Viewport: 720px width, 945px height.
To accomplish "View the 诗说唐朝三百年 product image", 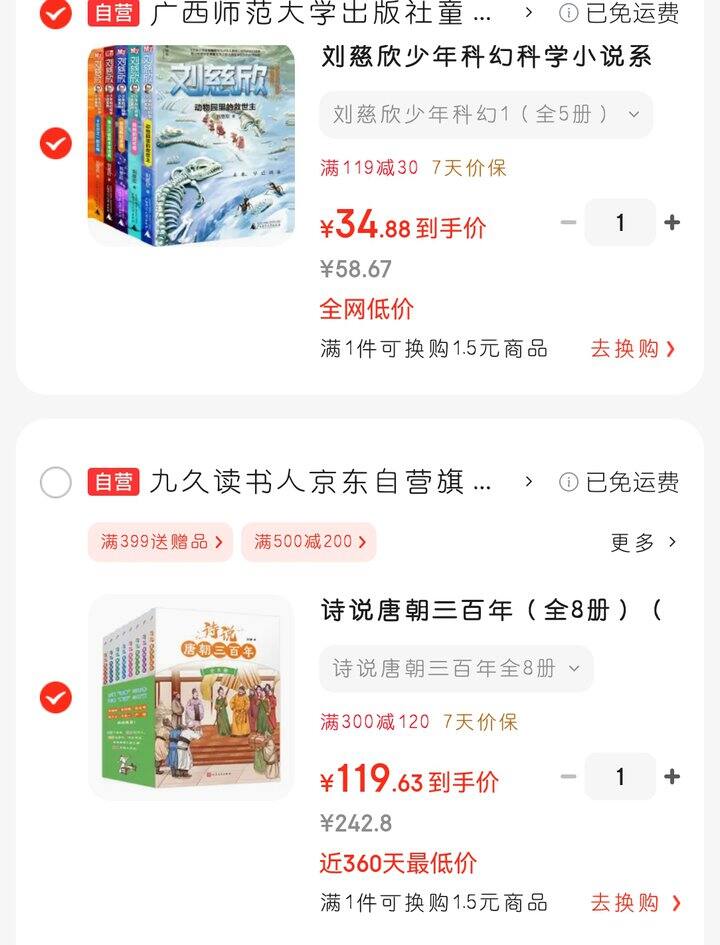I will click(192, 697).
